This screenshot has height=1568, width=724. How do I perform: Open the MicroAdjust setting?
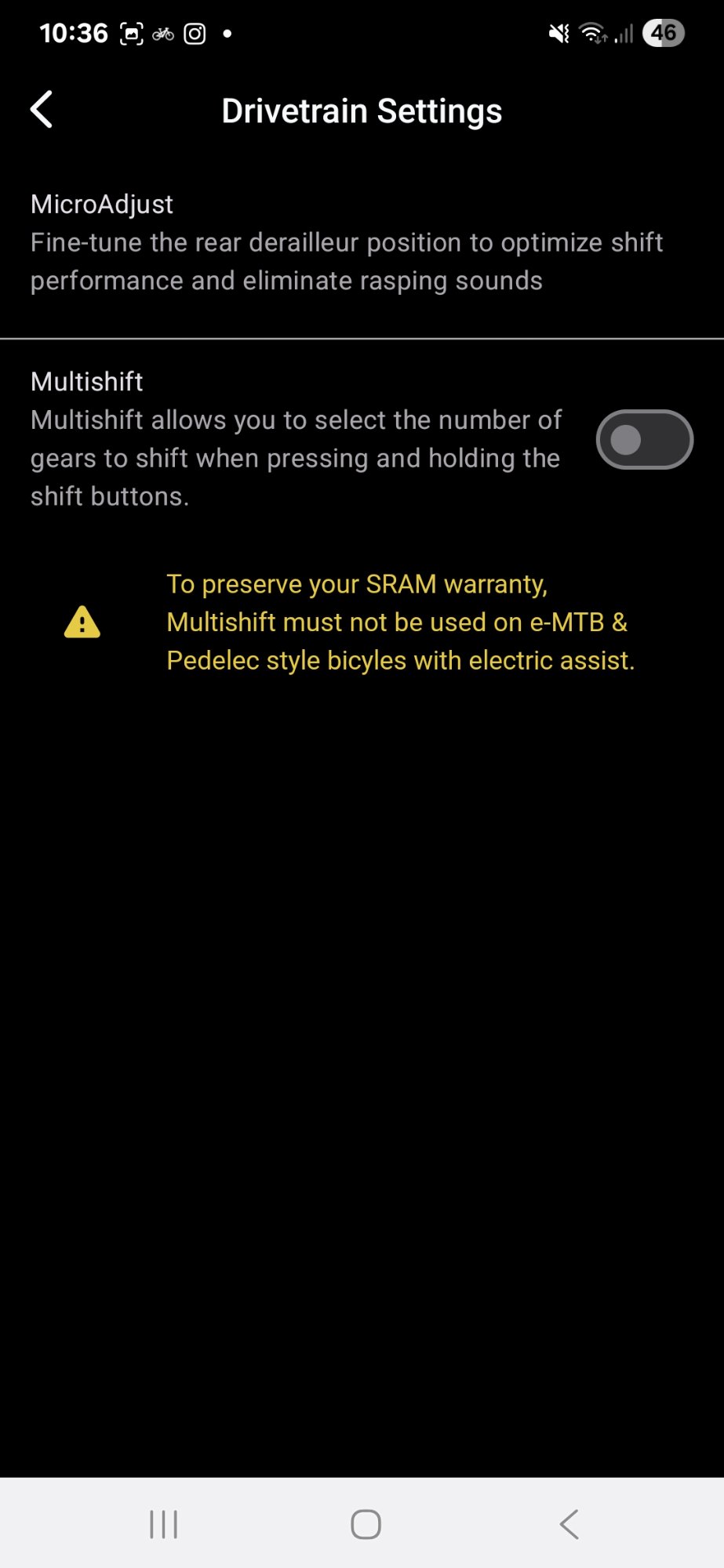362,243
